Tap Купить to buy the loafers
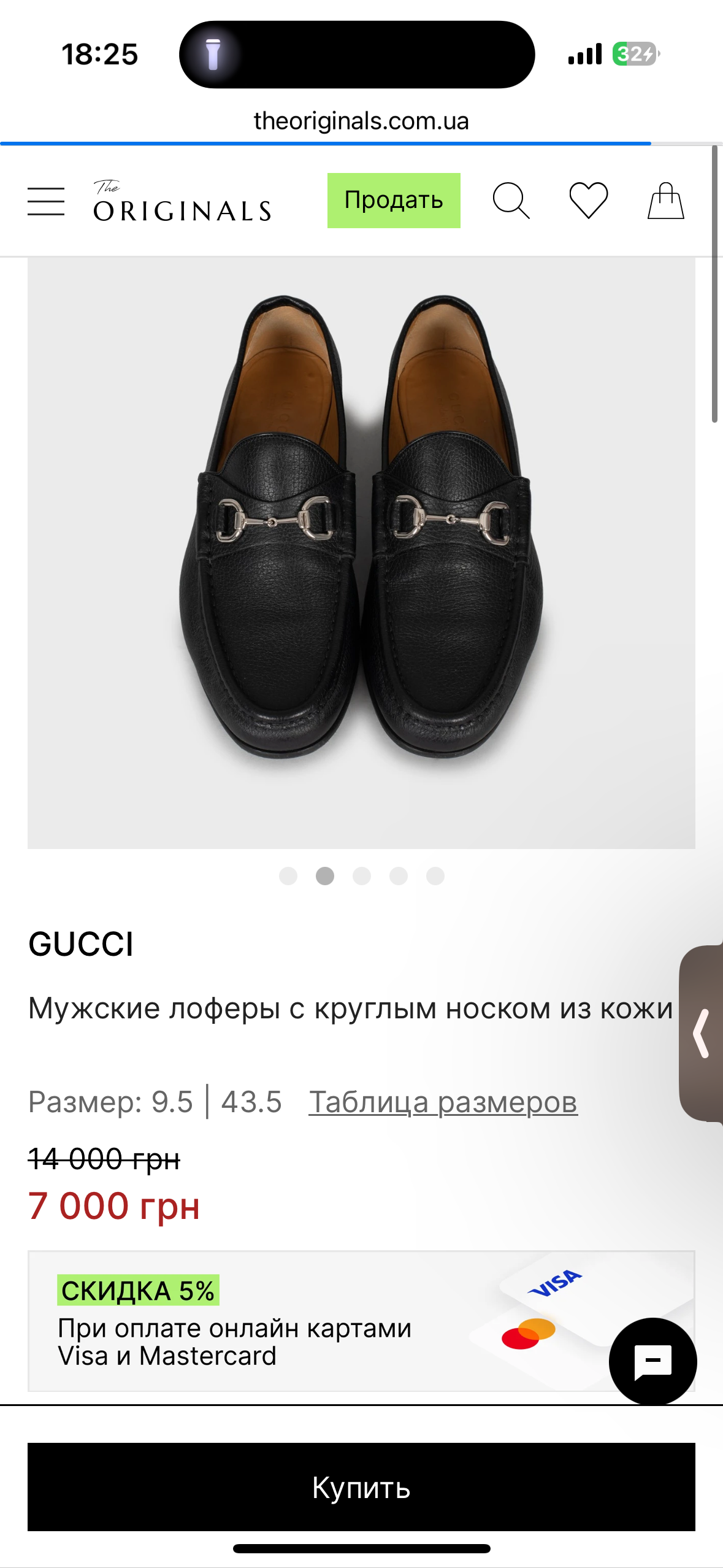 click(361, 1486)
